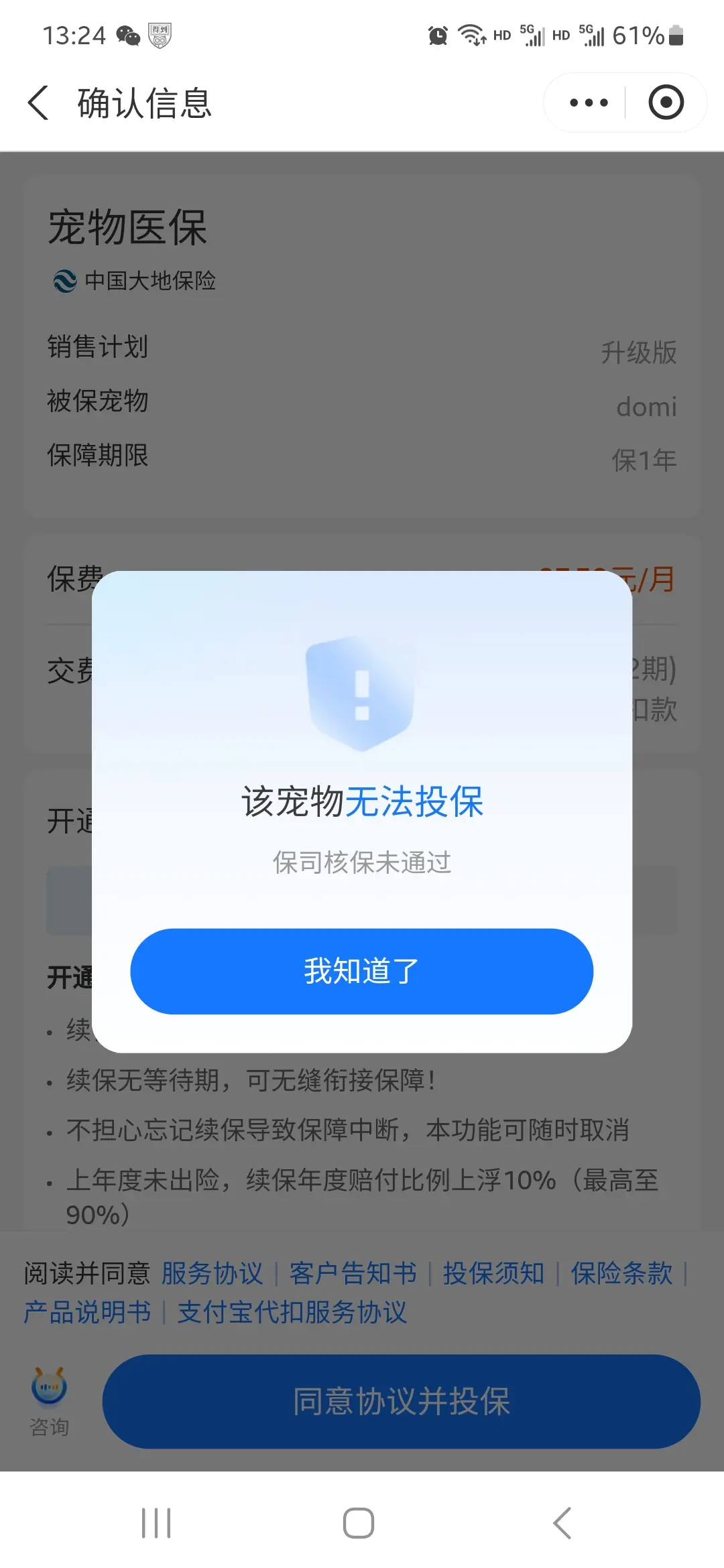This screenshot has width=724, height=1568.
Task: Open 支付宝代扣服务协议 link
Action: [292, 1312]
